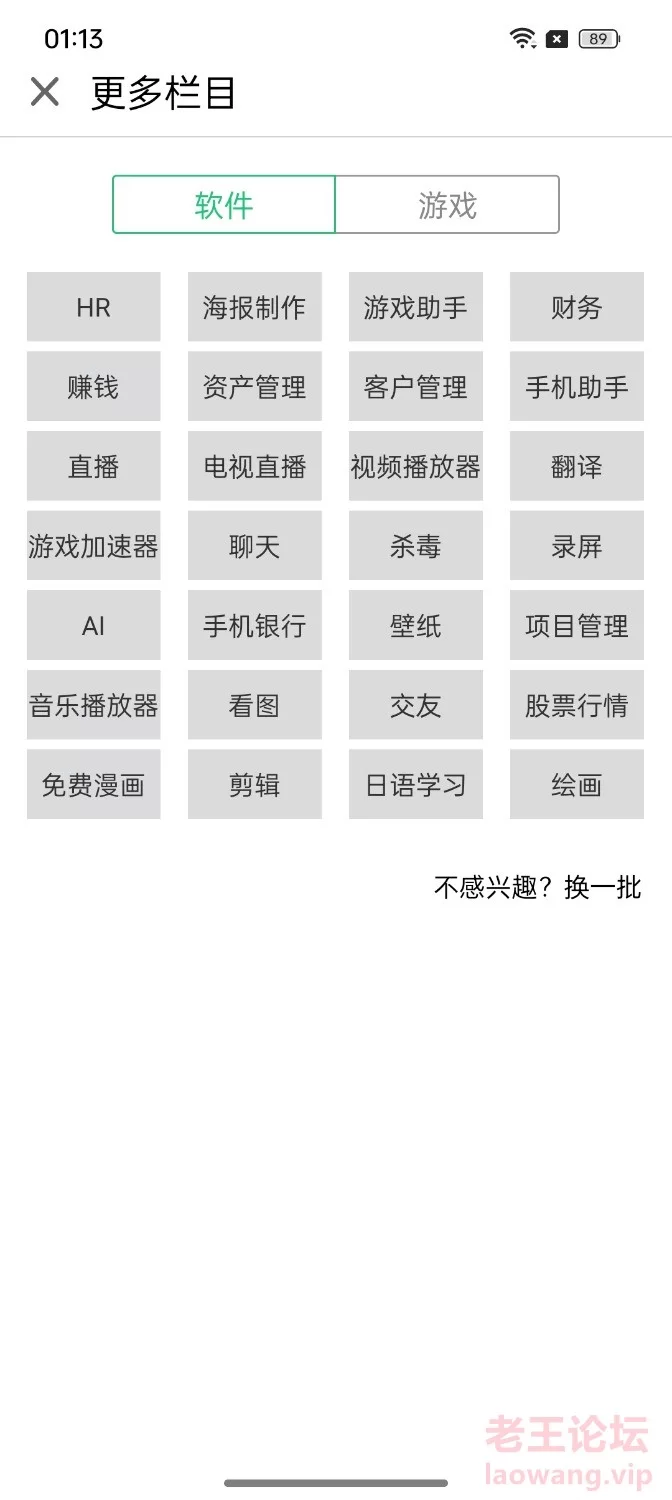672x1500 pixels.
Task: Switch to the 游戏 tab
Action: coord(447,205)
